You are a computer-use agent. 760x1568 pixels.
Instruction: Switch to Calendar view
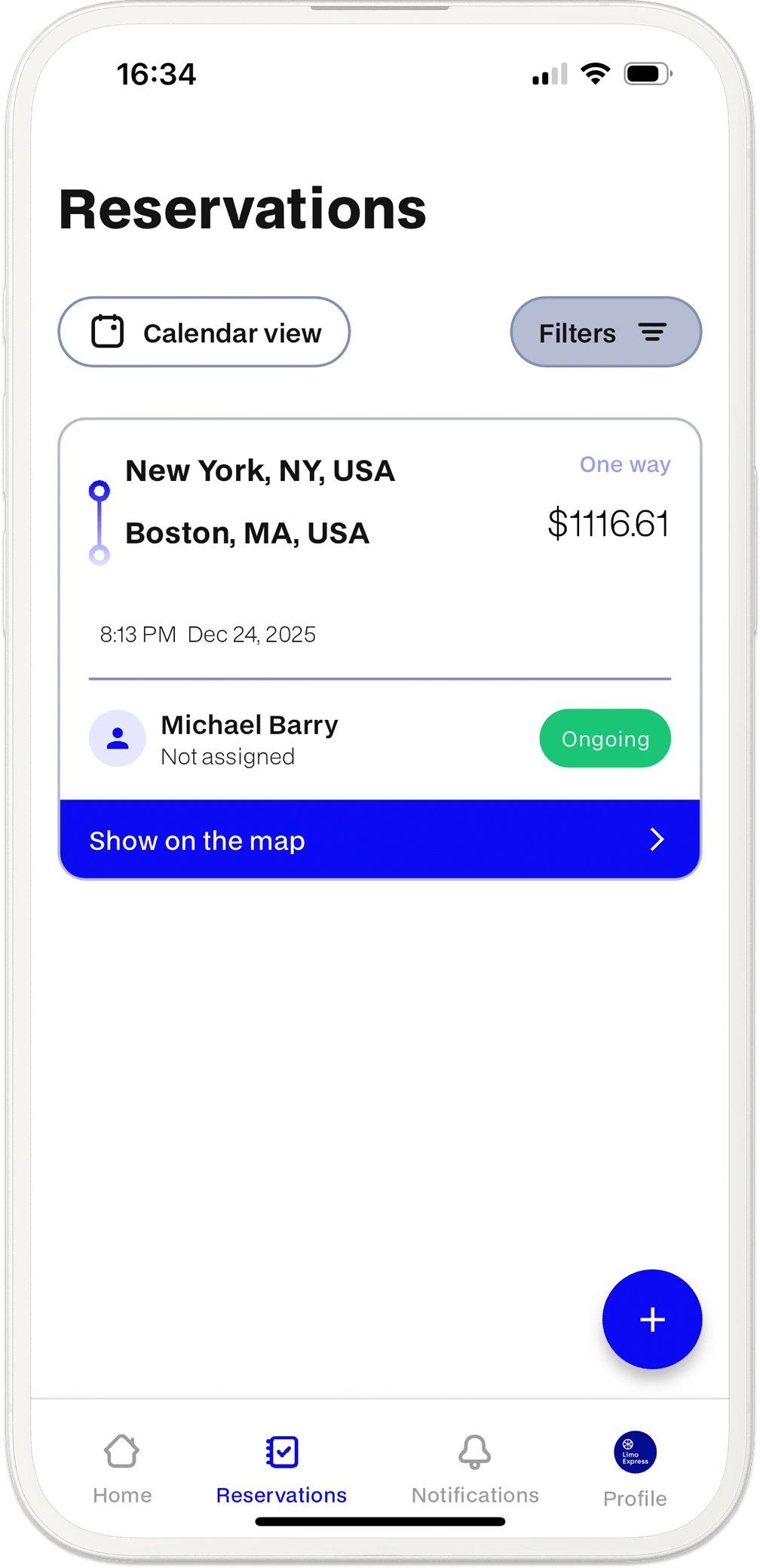pyautogui.click(x=204, y=332)
